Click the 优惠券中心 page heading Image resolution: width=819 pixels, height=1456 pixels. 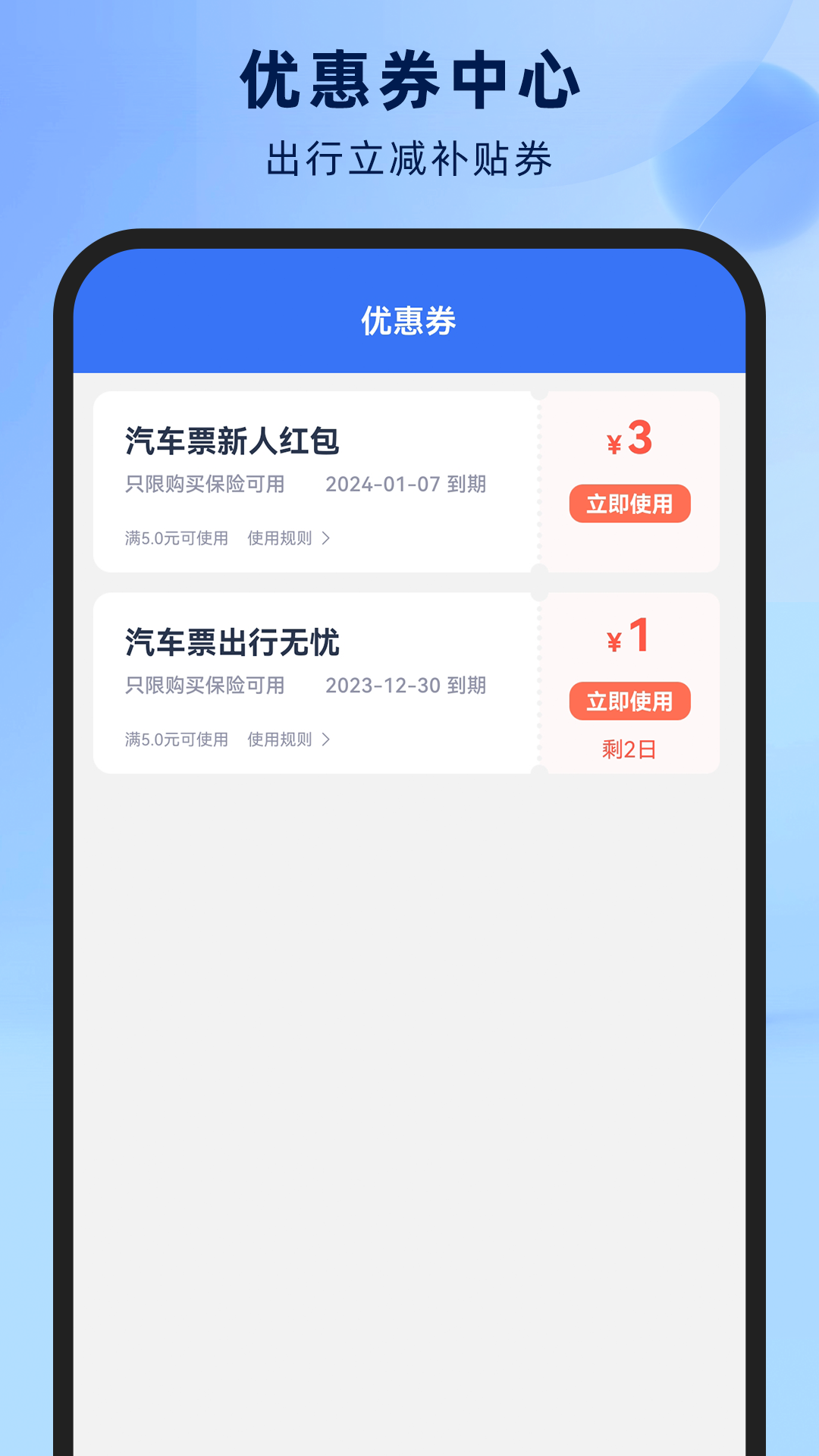tap(409, 81)
